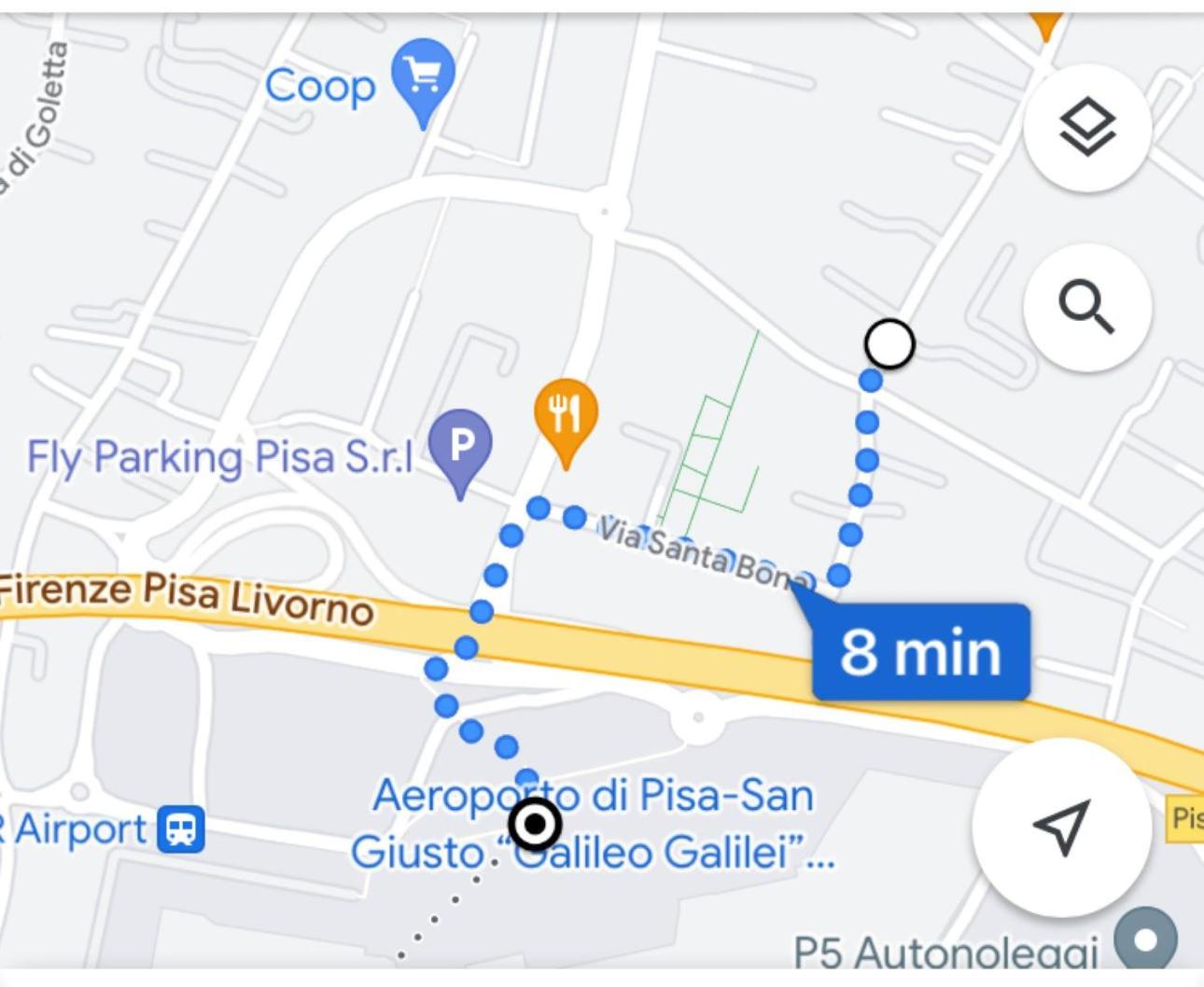
Task: Tap the P5 Autonoleggi place pin
Action: 1144,940
